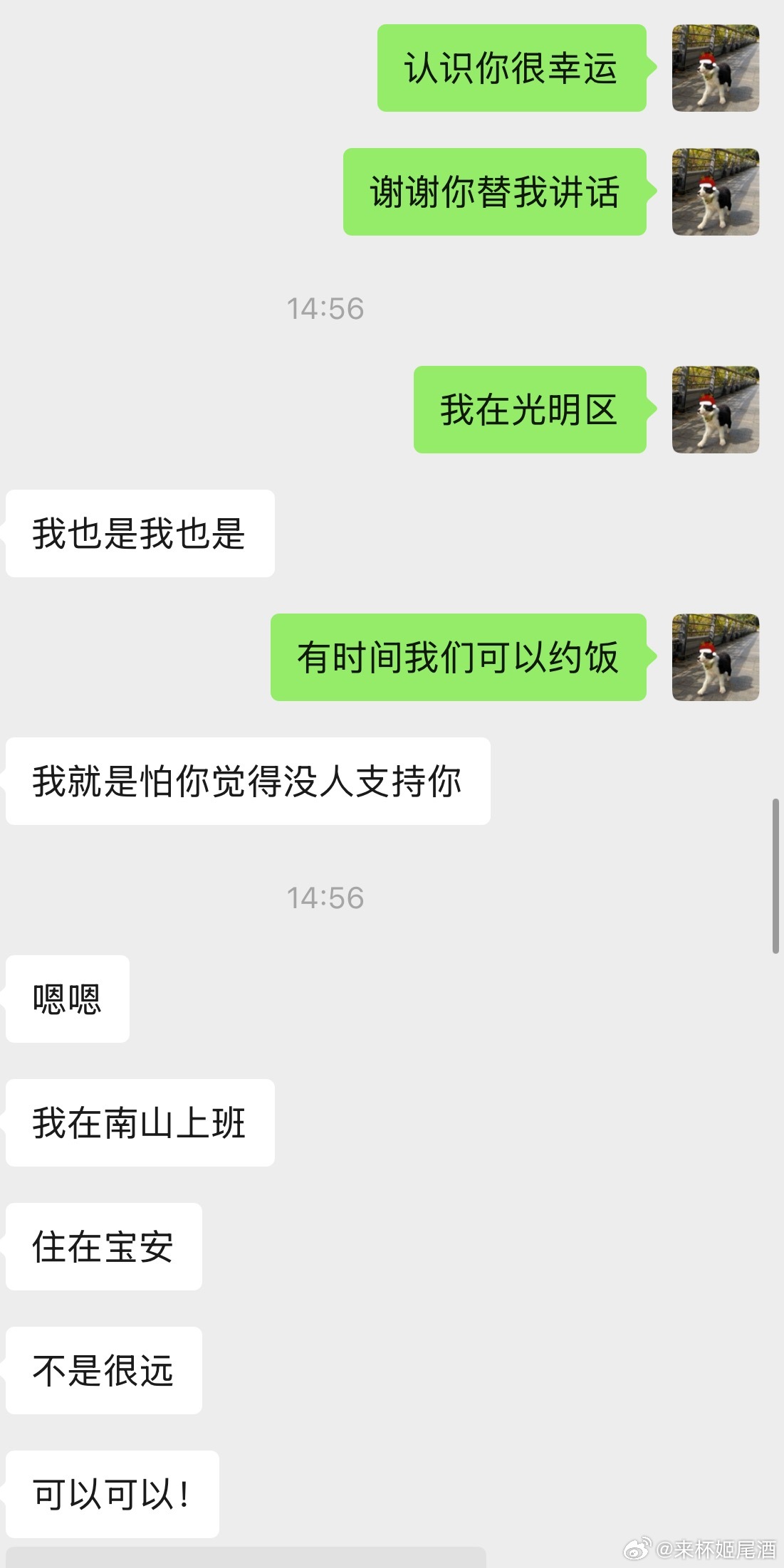Tap the avatar next to 谢谢你替我讲话
Image resolution: width=784 pixels, height=1568 pixels.
click(x=715, y=192)
